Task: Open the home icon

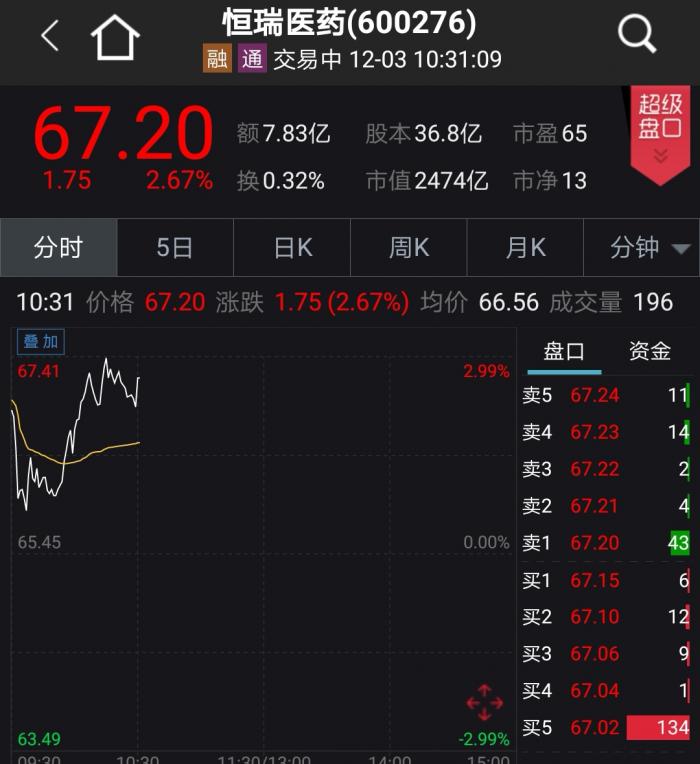Action: (x=115, y=38)
